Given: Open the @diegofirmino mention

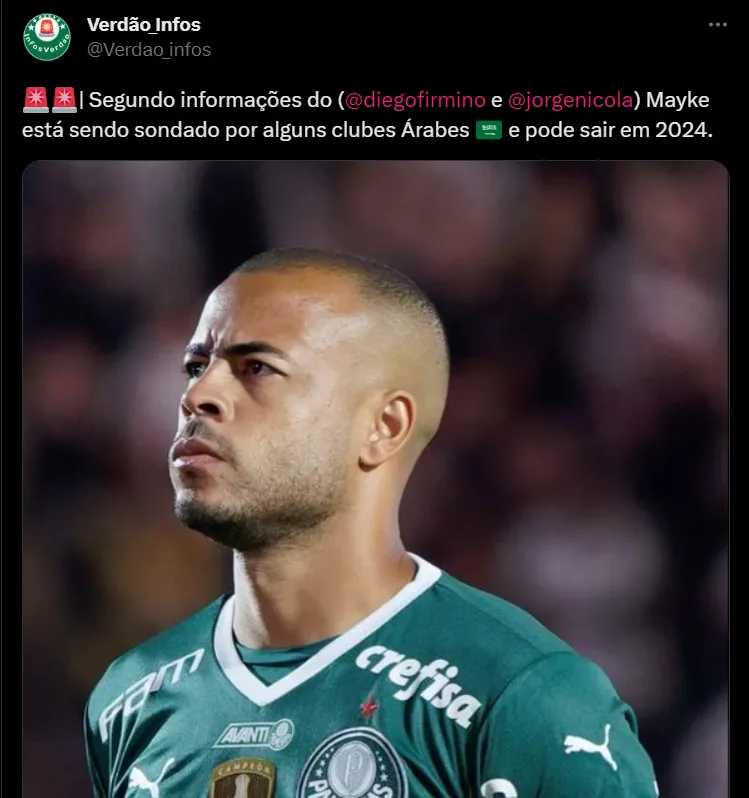Looking at the screenshot, I should [x=415, y=100].
